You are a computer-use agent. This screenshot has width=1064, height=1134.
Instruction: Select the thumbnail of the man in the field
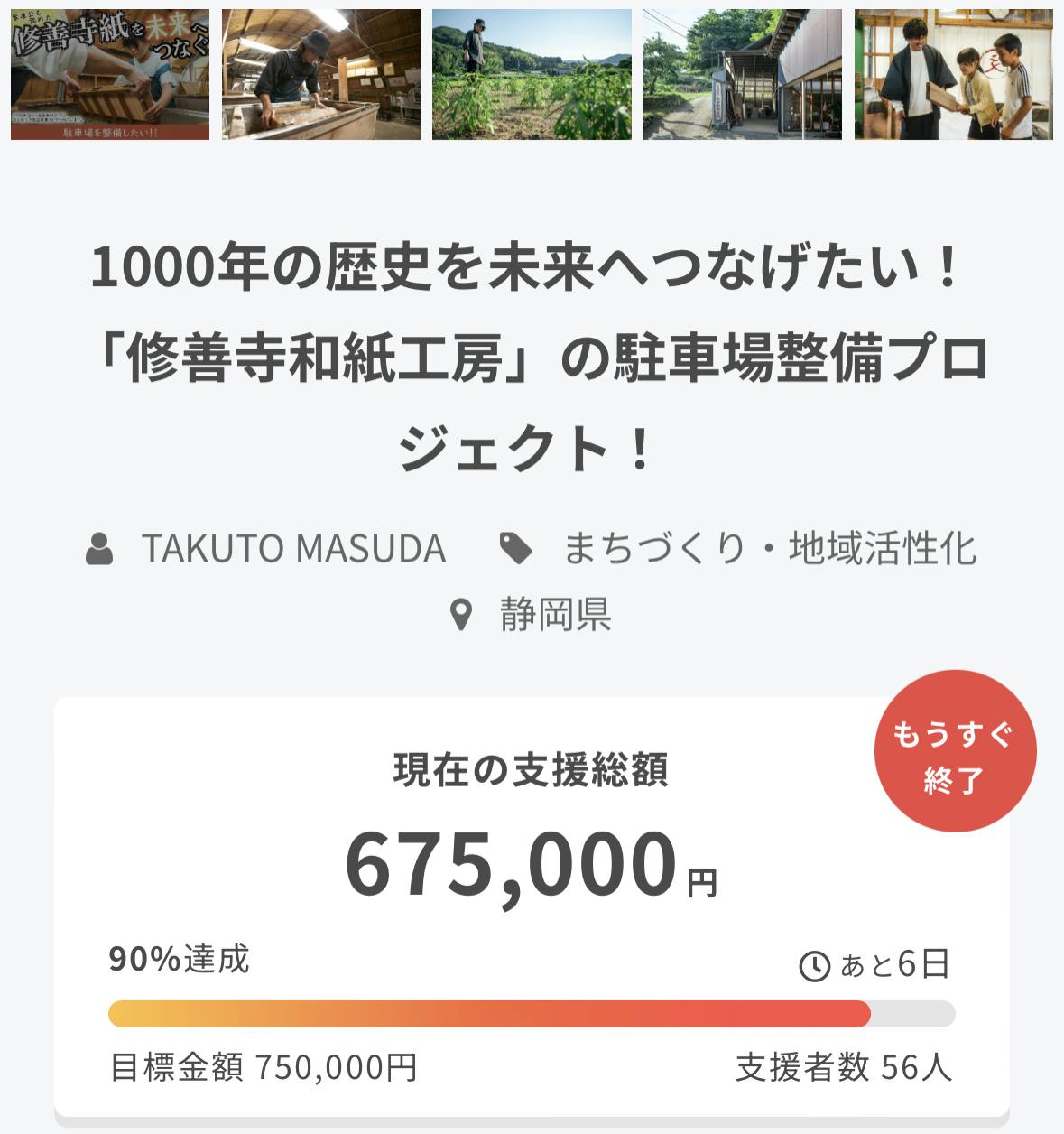point(532,74)
